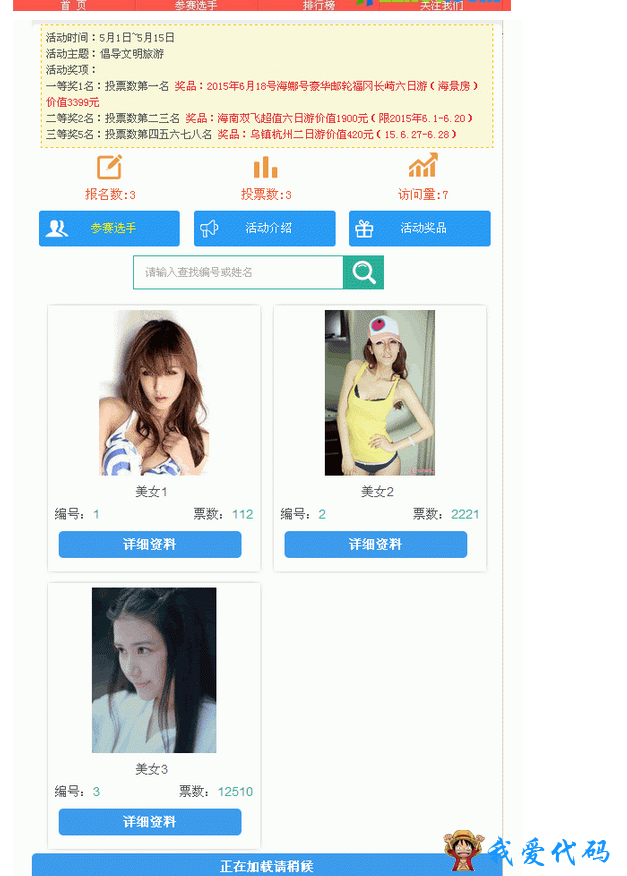627x876 pixels.
Task: Go to the 首页 top tab
Action: pos(73,5)
